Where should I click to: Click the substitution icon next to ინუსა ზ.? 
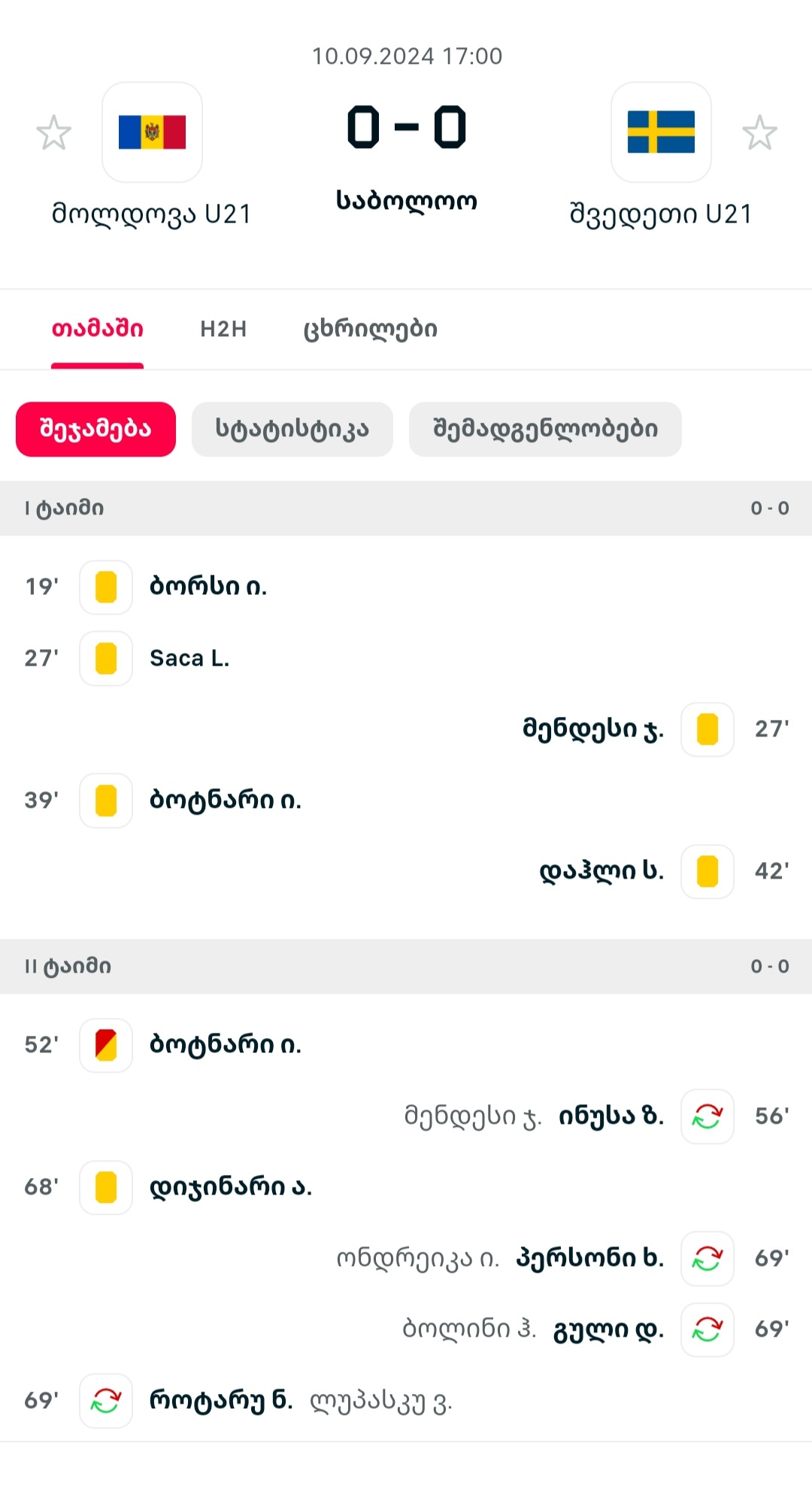(x=707, y=1117)
